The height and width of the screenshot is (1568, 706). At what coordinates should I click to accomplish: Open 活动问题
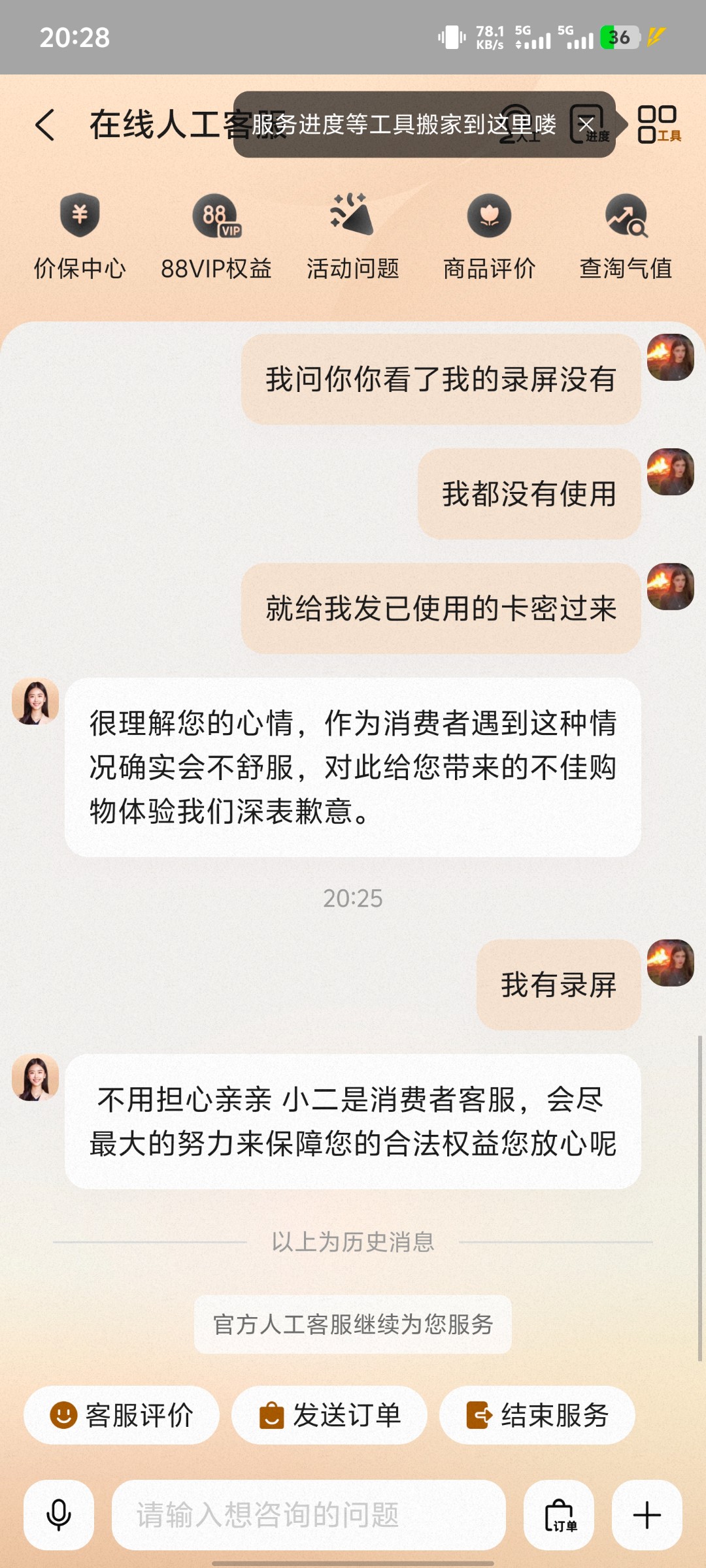click(x=353, y=237)
